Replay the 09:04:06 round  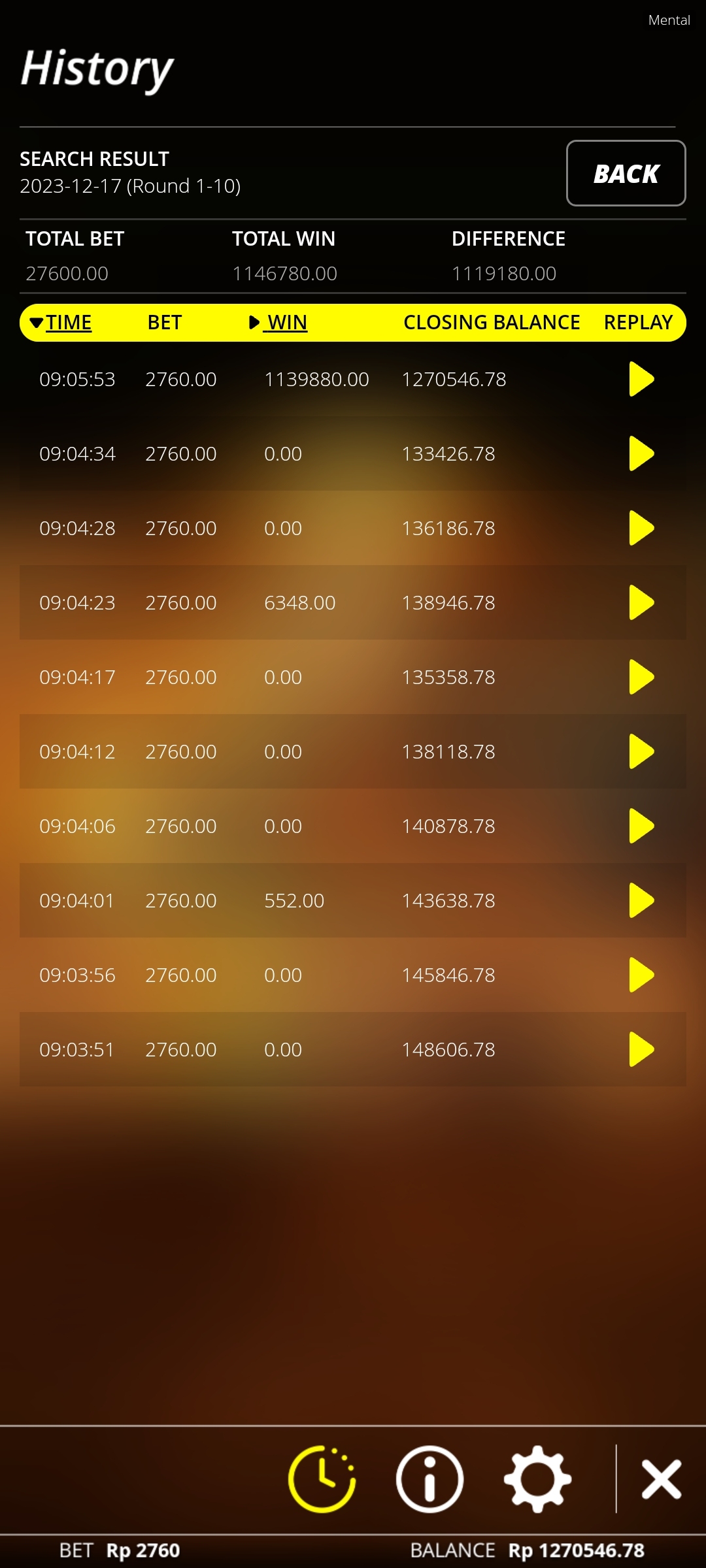click(x=641, y=826)
